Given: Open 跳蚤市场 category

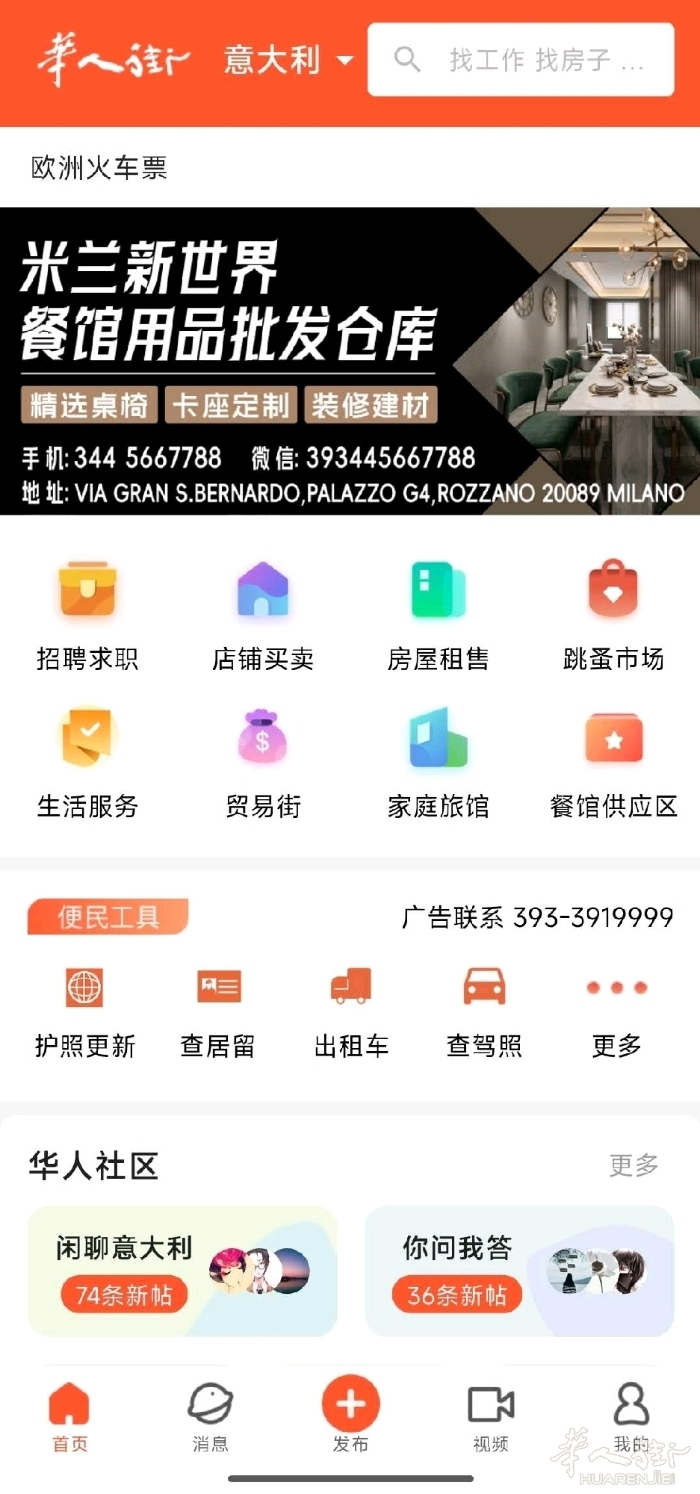Looking at the screenshot, I should pyautogui.click(x=613, y=614).
